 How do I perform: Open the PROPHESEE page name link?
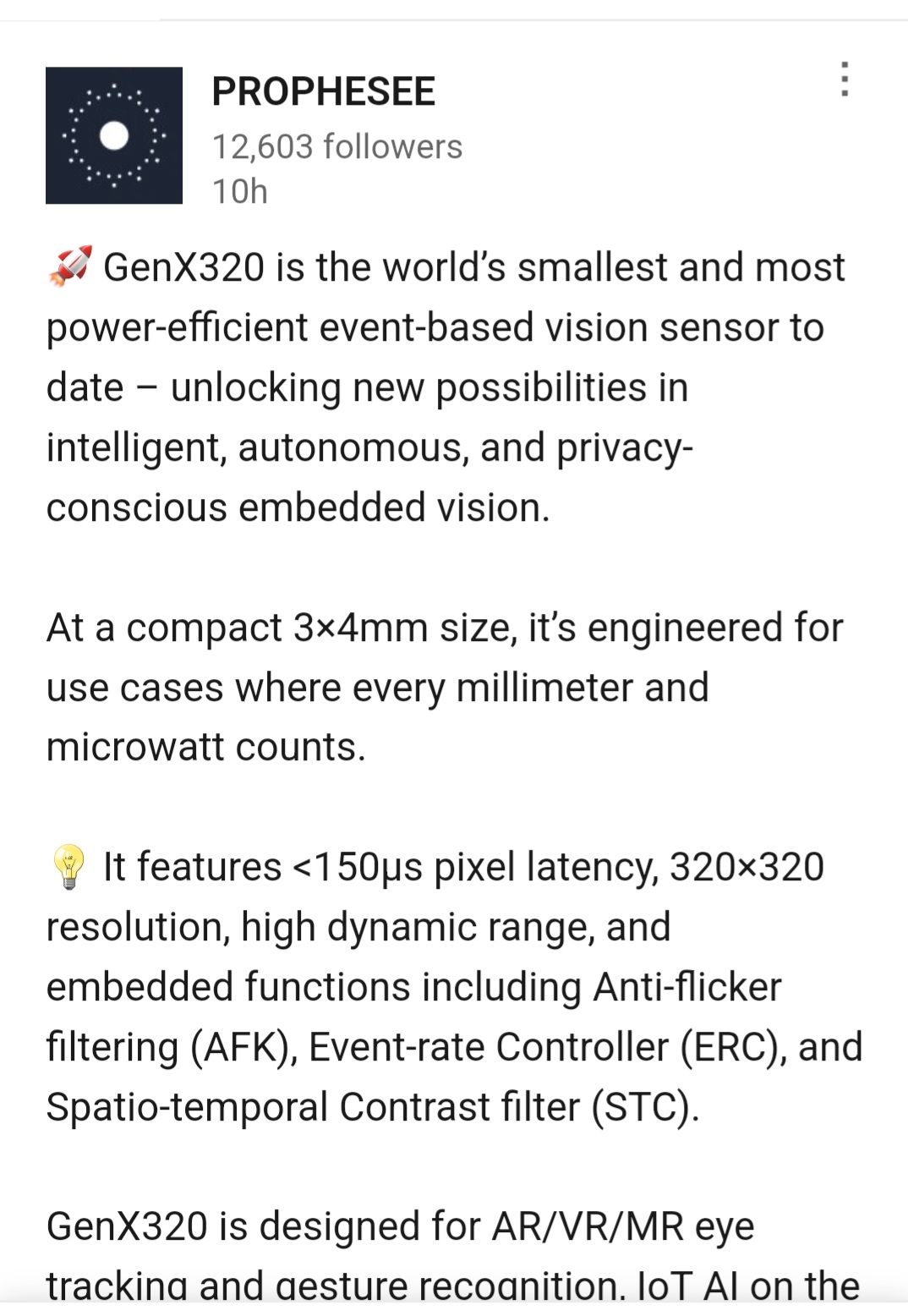pyautogui.click(x=323, y=91)
